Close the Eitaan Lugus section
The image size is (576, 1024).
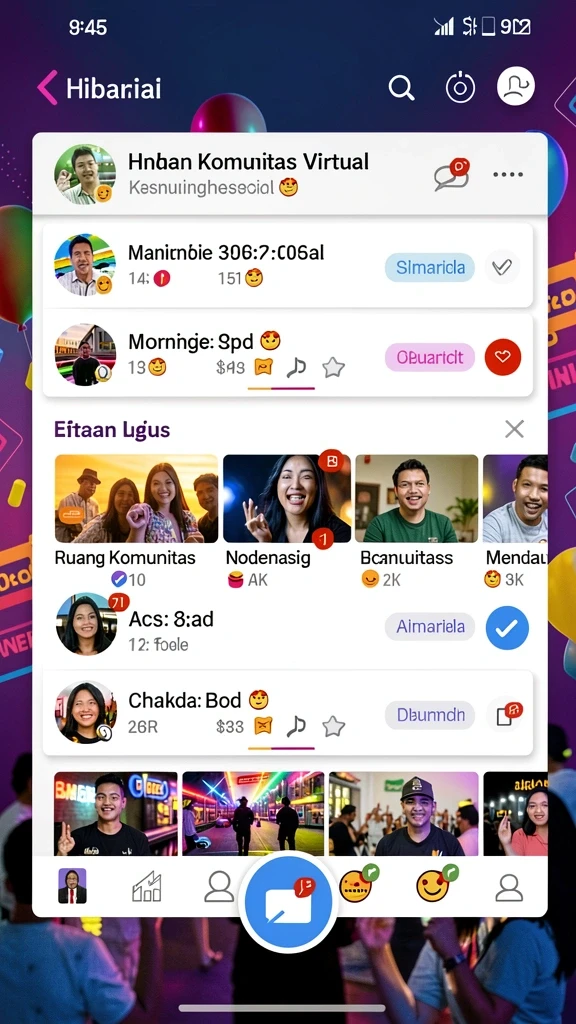(515, 429)
